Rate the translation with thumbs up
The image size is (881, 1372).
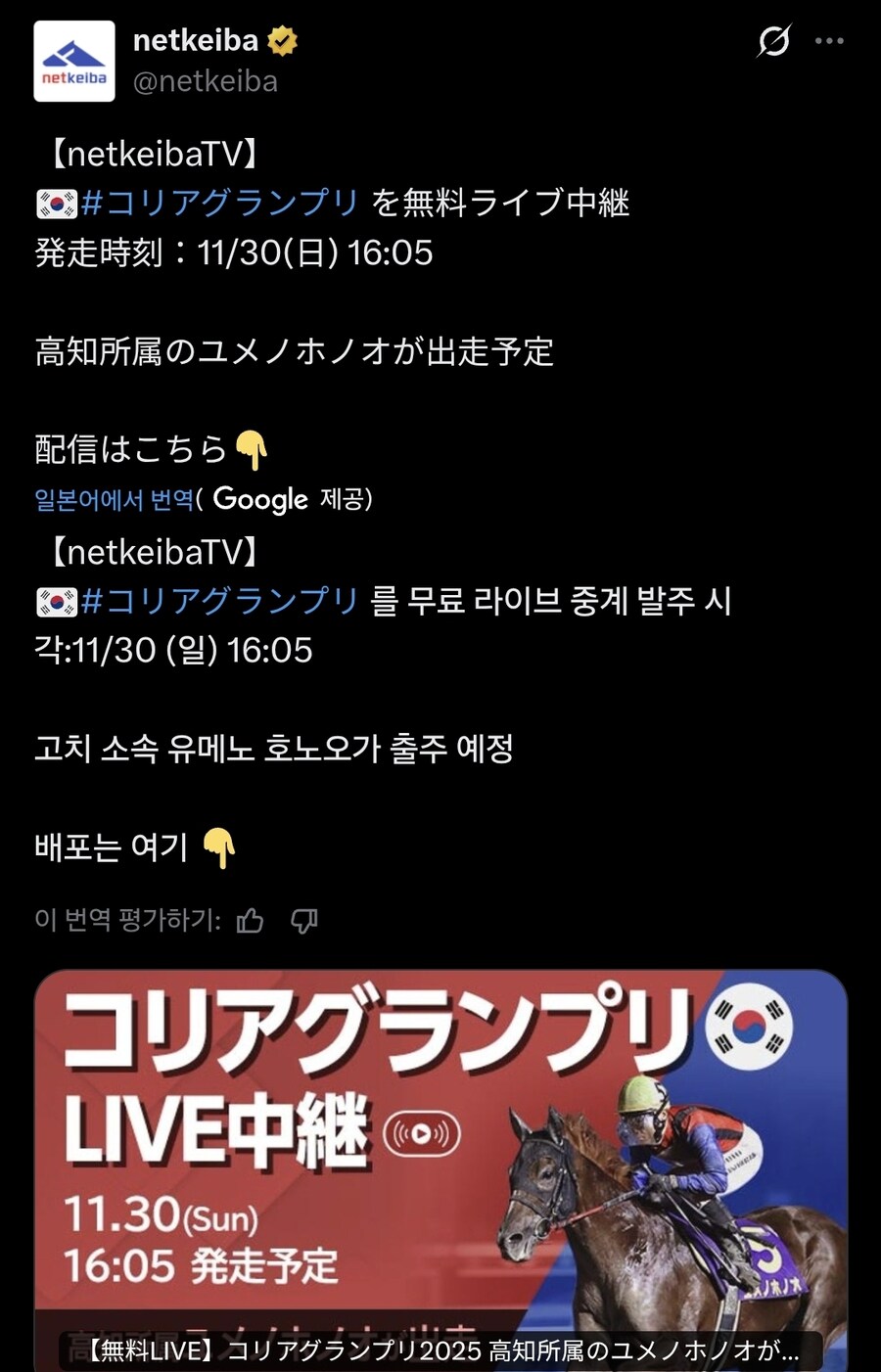click(x=251, y=920)
